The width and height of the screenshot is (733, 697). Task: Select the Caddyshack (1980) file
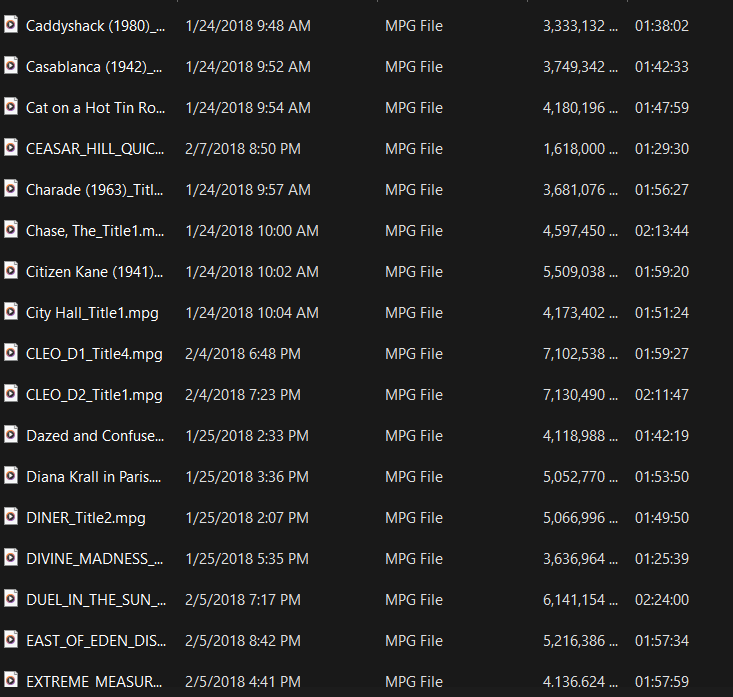(x=95, y=26)
